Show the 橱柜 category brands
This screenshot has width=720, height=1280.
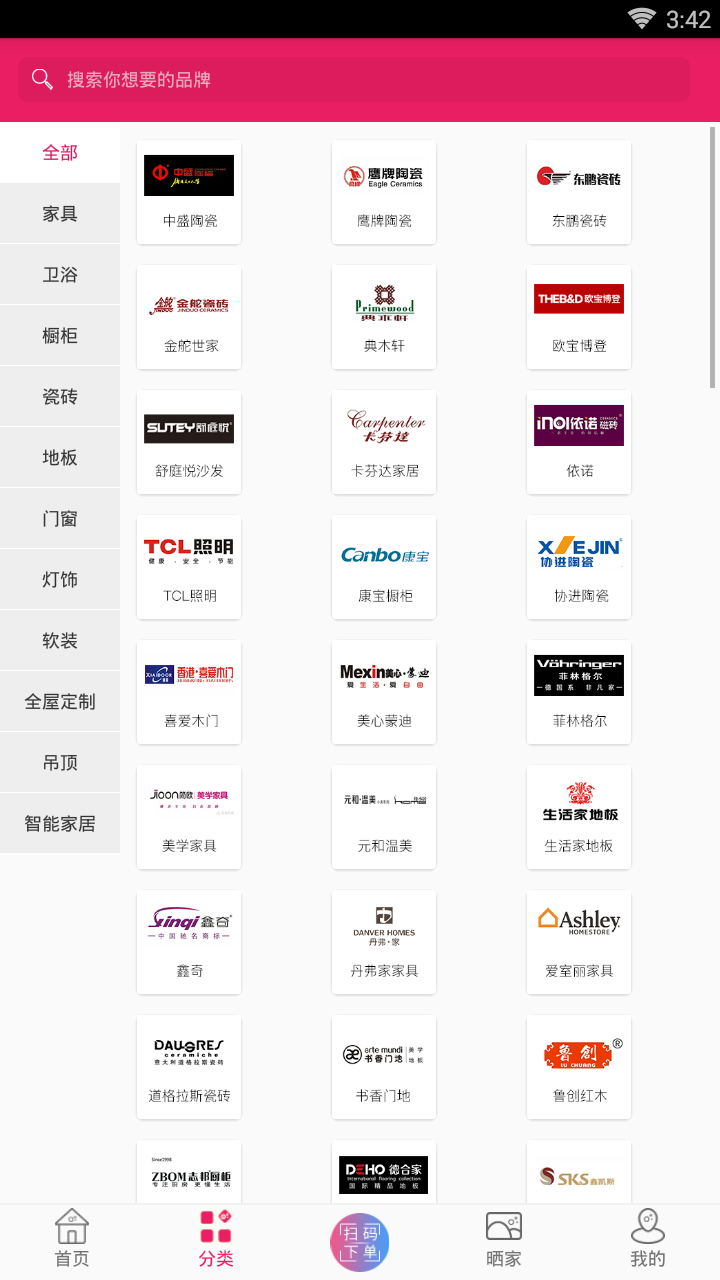[60, 336]
